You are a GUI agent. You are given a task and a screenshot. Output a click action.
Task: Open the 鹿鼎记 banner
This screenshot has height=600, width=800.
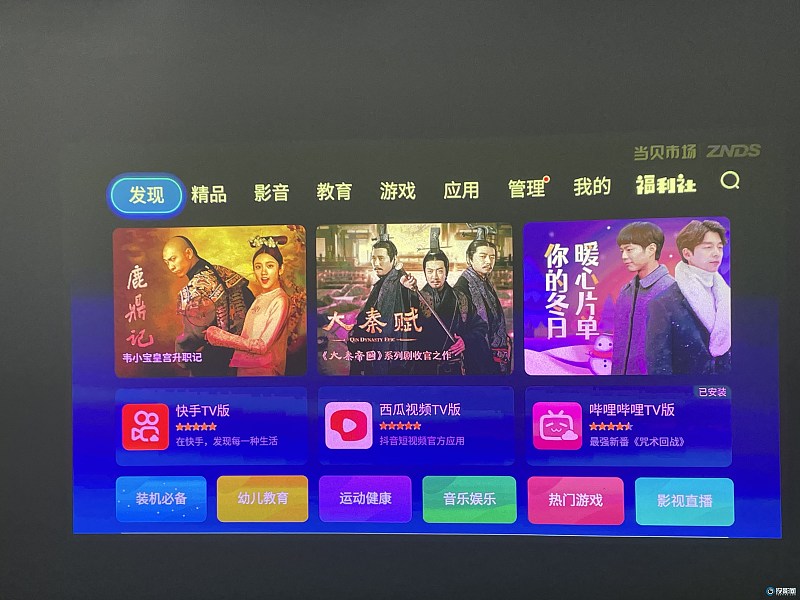click(x=210, y=300)
